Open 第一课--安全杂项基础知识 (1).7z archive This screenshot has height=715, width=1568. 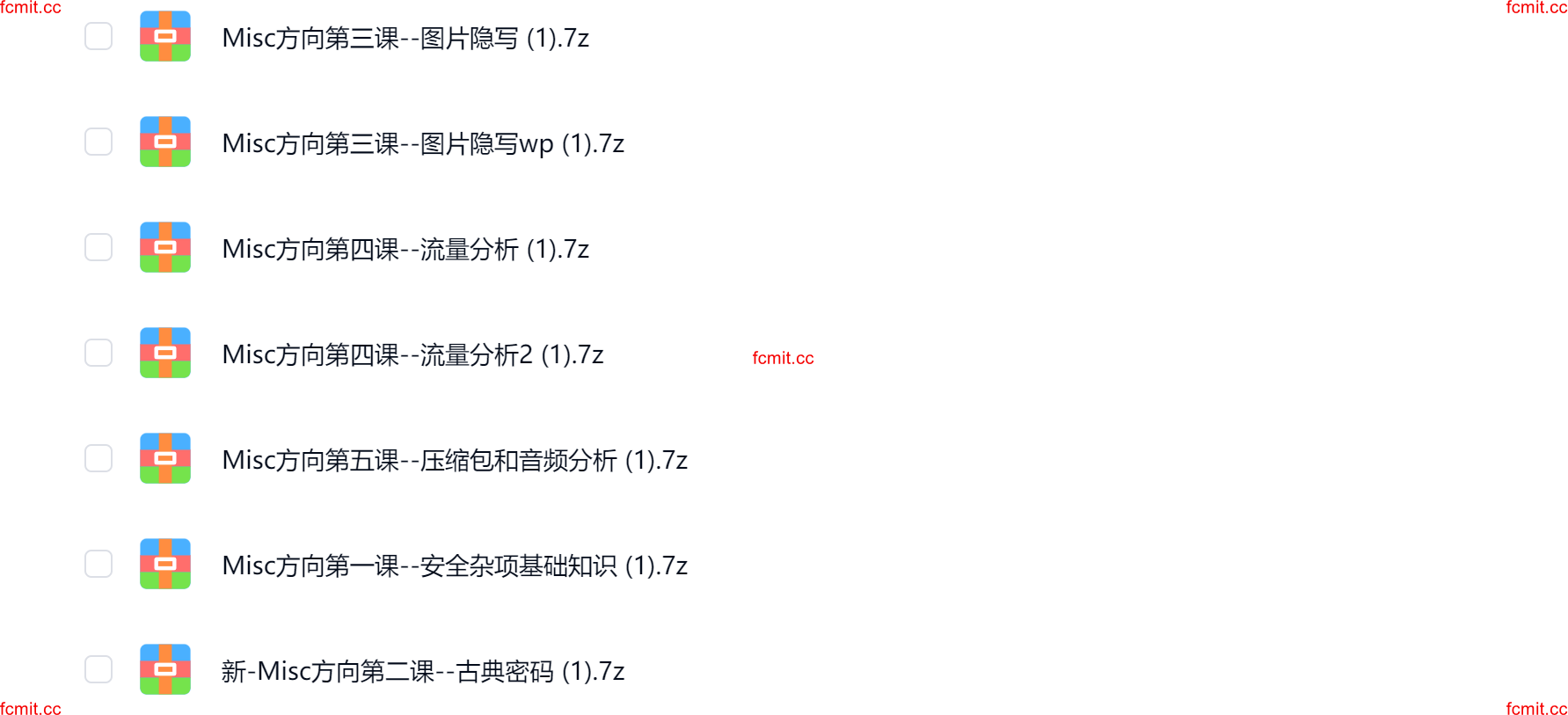click(x=454, y=565)
